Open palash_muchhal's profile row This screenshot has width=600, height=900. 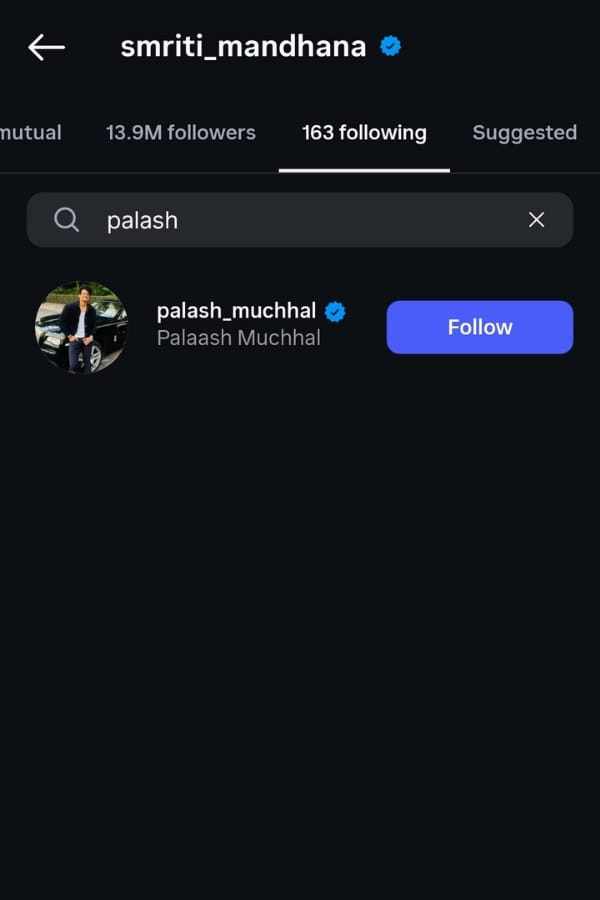tap(236, 326)
